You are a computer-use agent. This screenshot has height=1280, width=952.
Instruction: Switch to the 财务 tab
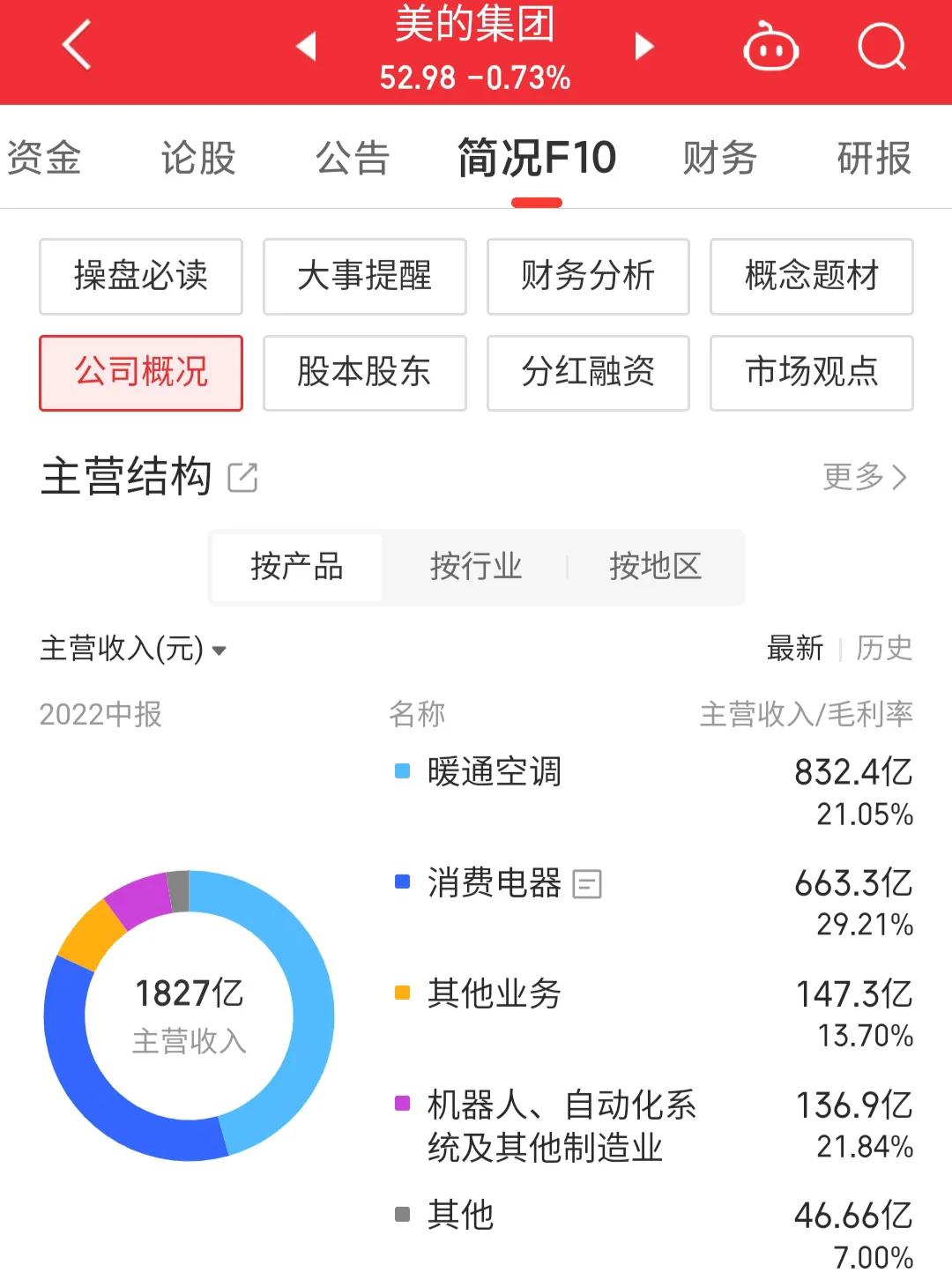pyautogui.click(x=718, y=159)
